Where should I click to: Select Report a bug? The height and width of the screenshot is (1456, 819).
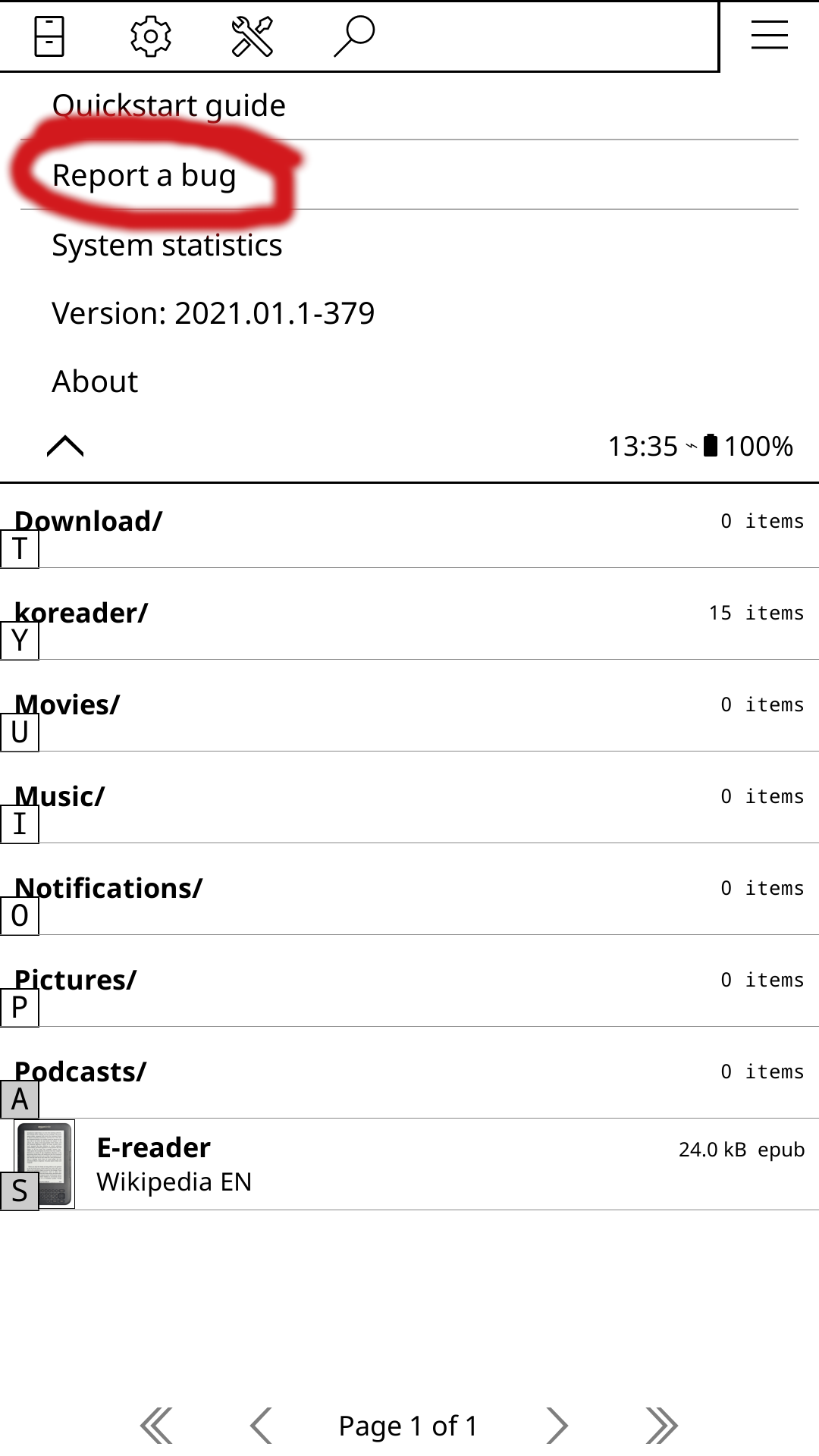pos(144,175)
